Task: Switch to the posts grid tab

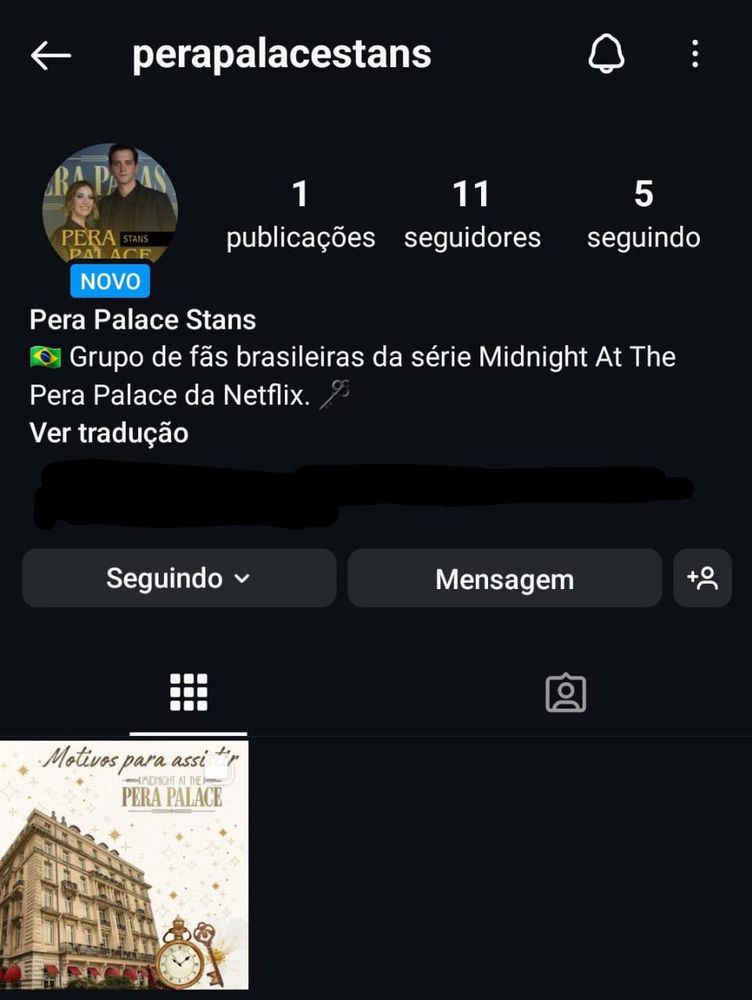Action: tap(188, 692)
